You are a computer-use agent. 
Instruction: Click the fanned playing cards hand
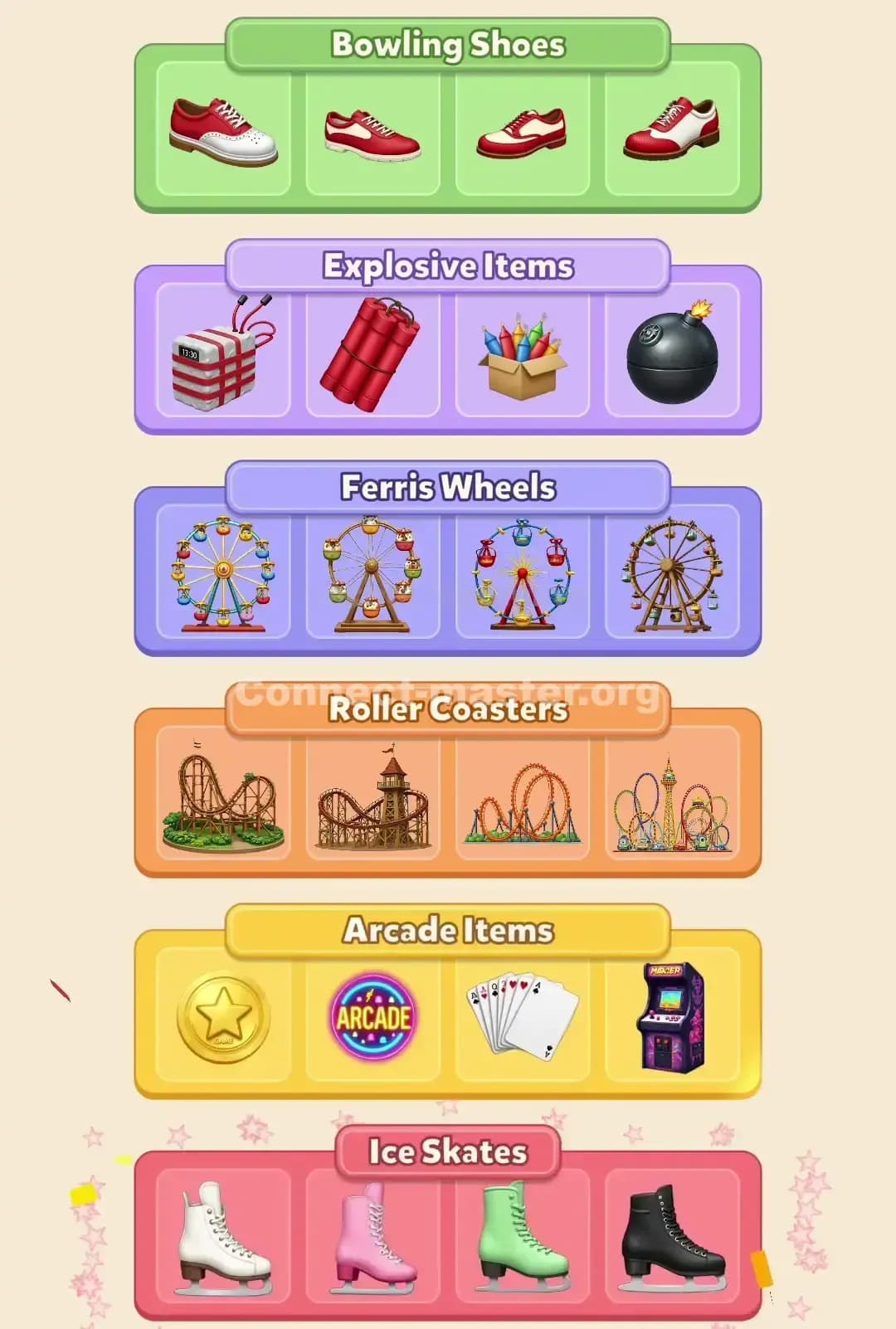pos(523,1017)
